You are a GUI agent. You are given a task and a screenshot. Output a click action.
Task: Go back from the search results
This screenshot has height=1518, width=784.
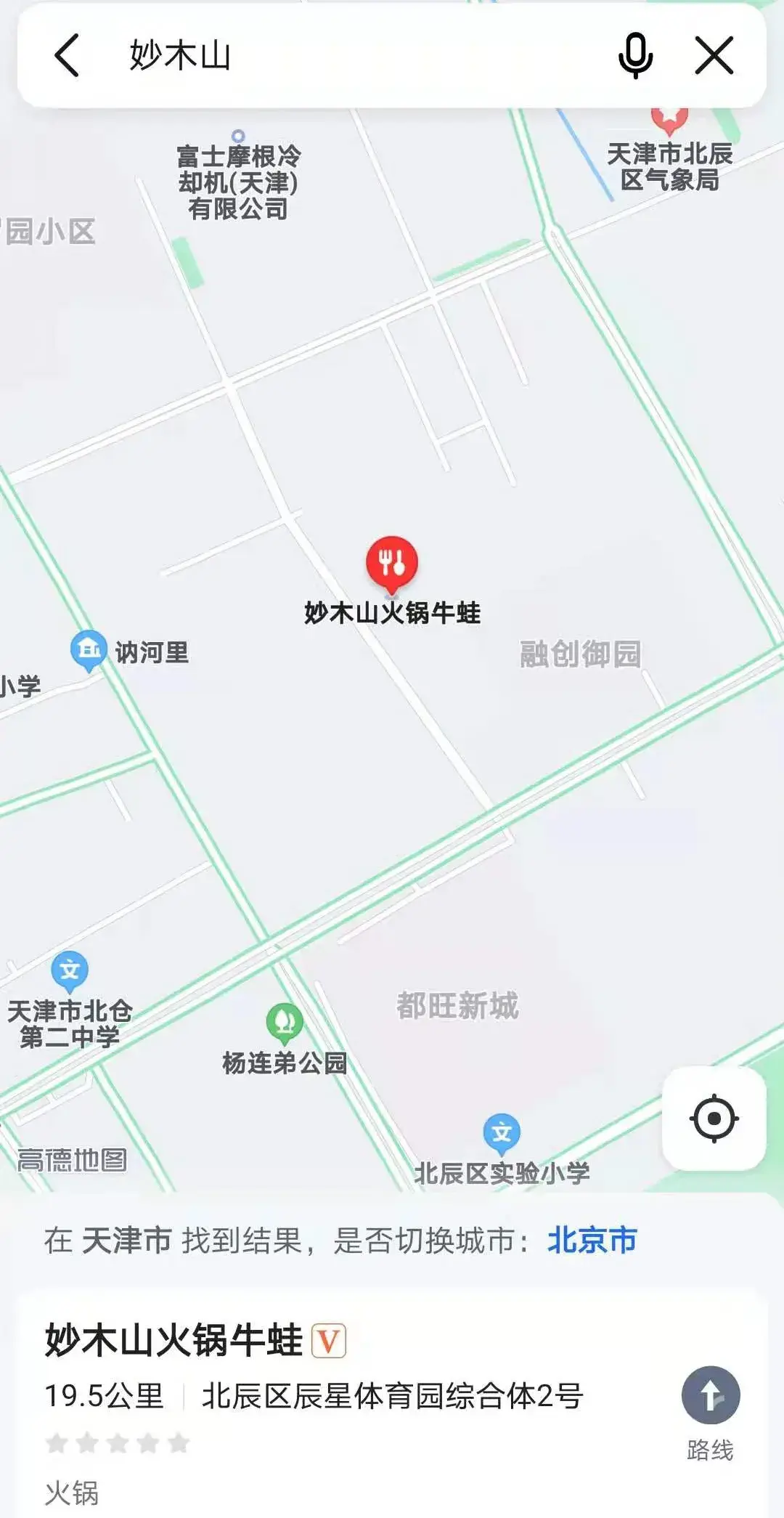(x=67, y=56)
